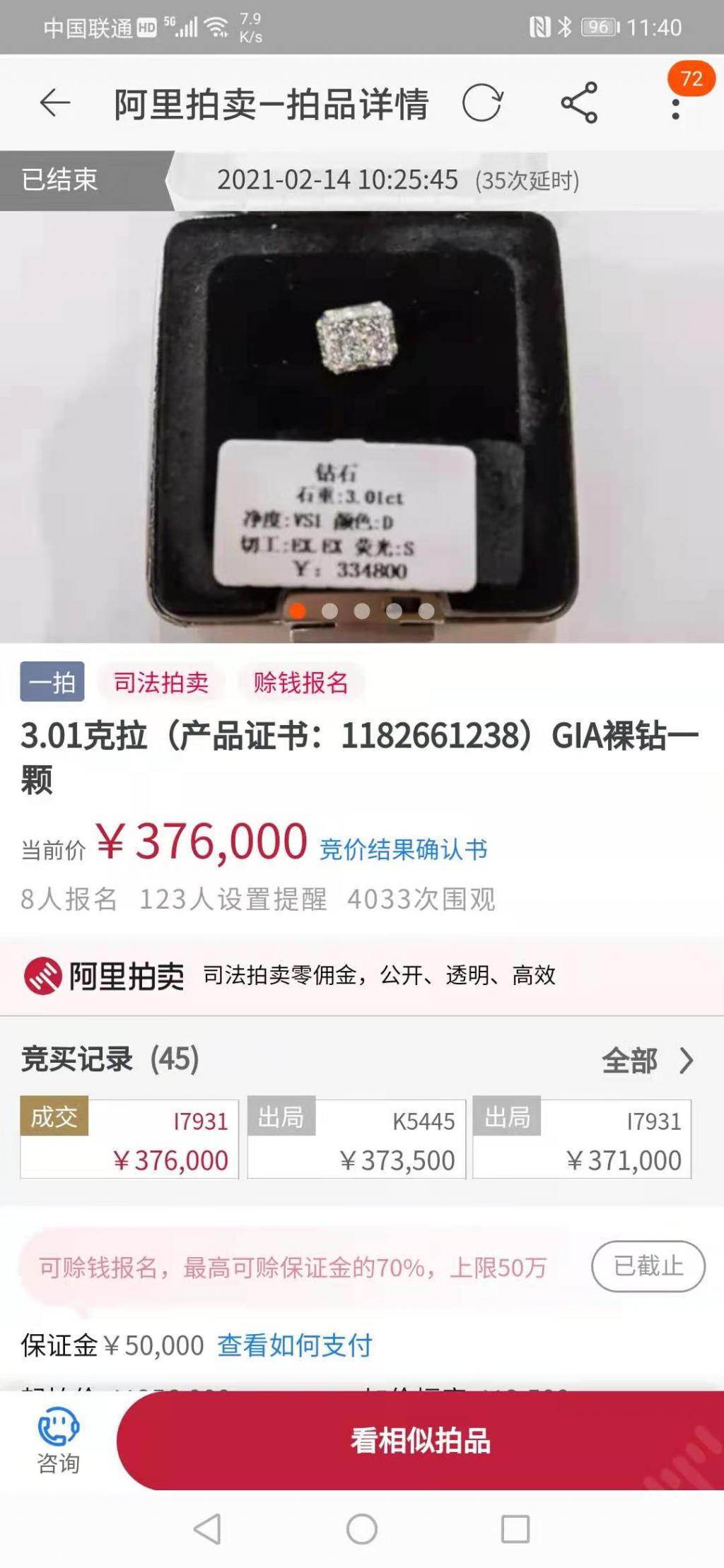Tap the 已截止 button
724x1568 pixels.
pos(648,1266)
